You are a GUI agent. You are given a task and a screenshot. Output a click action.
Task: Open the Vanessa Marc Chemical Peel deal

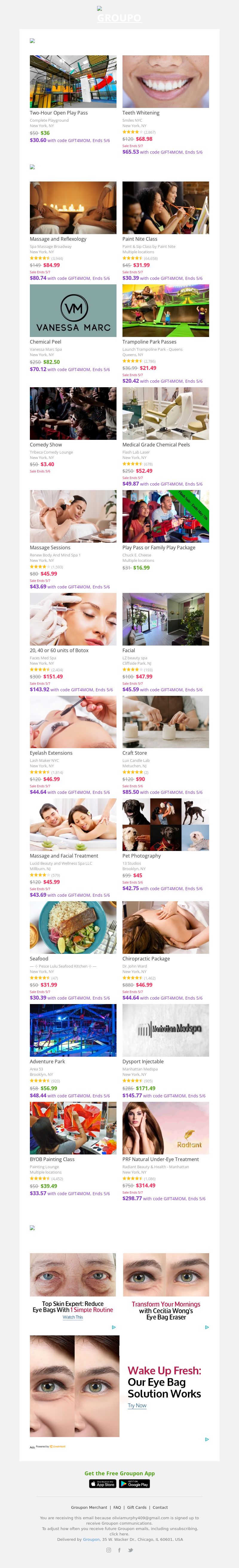pos(73,310)
